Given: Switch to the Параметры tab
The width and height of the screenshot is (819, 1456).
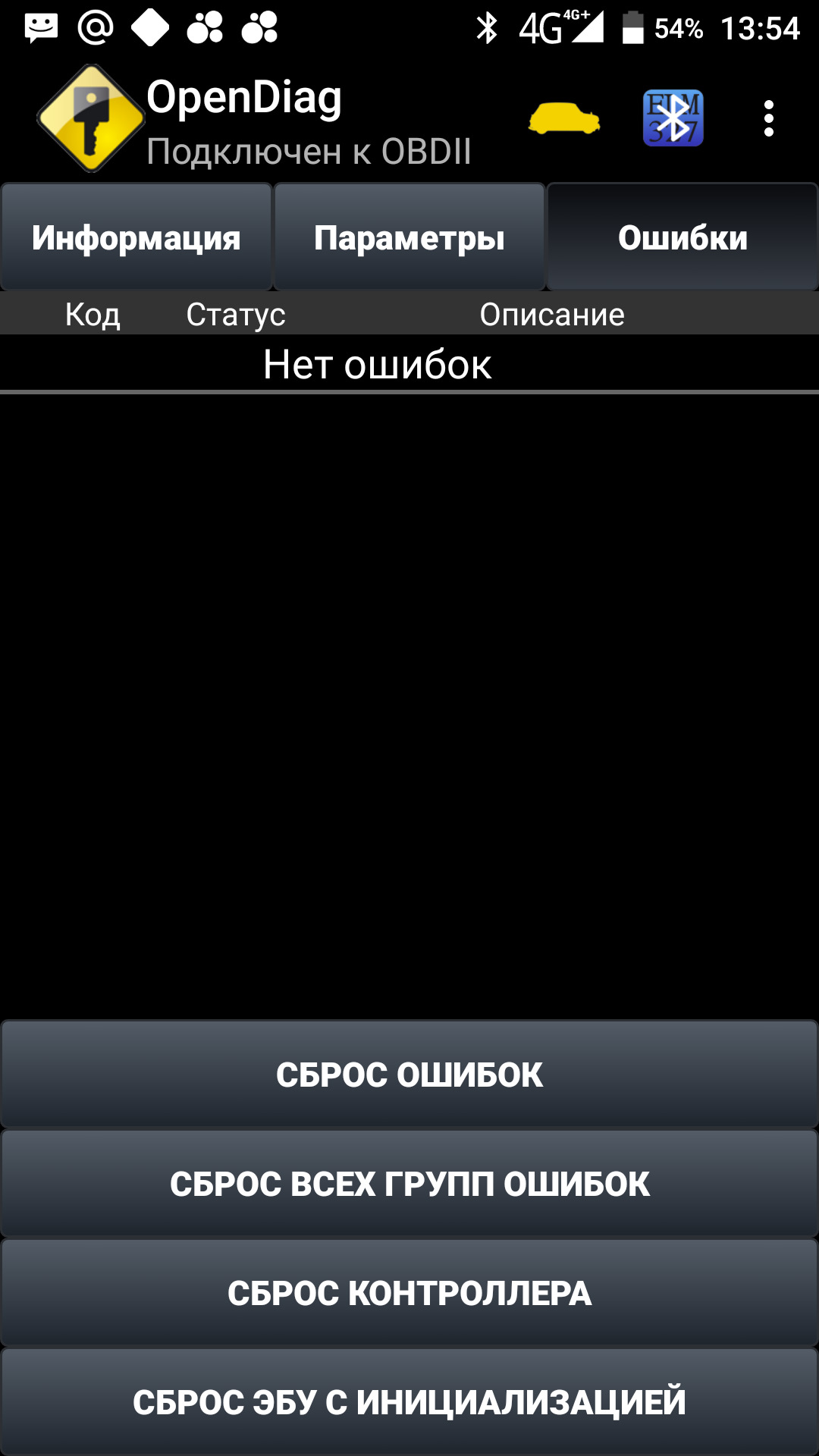Looking at the screenshot, I should pyautogui.click(x=409, y=237).
